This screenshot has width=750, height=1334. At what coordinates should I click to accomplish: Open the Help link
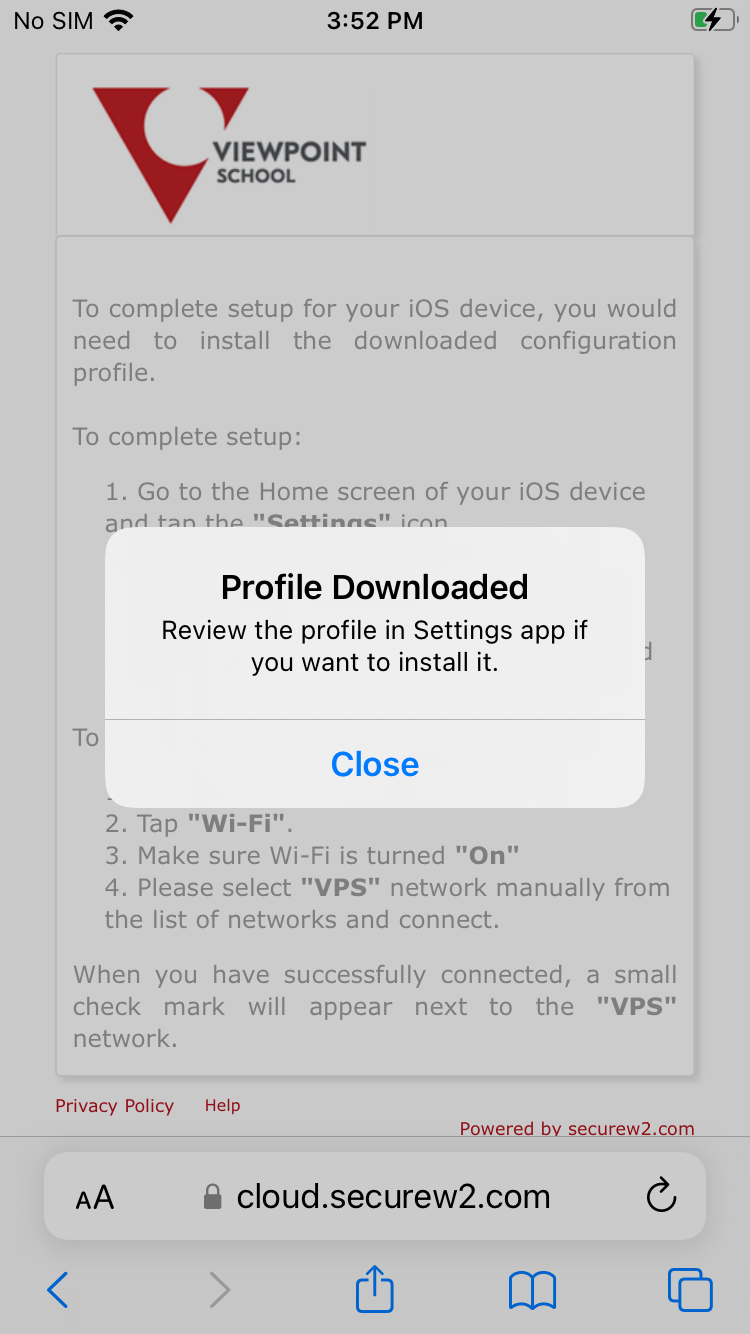[x=222, y=1106]
